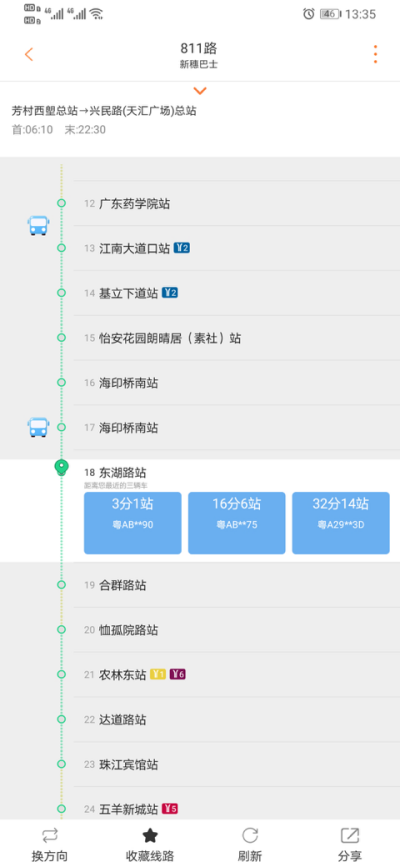Select stop 14 基立下道站
Screen dimensions: 400x867
click(237, 293)
